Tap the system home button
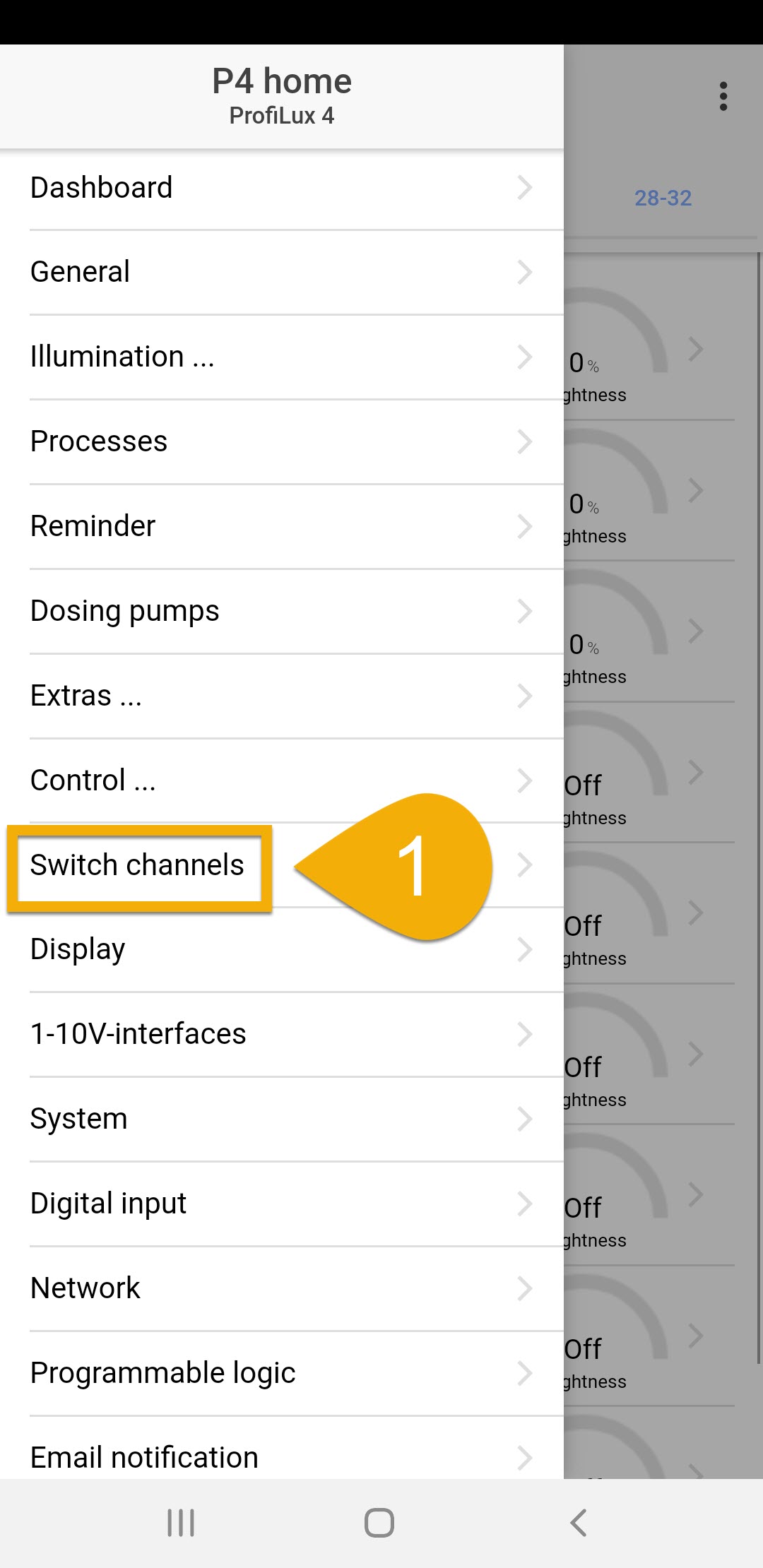This screenshot has height=1568, width=763. [x=379, y=1523]
